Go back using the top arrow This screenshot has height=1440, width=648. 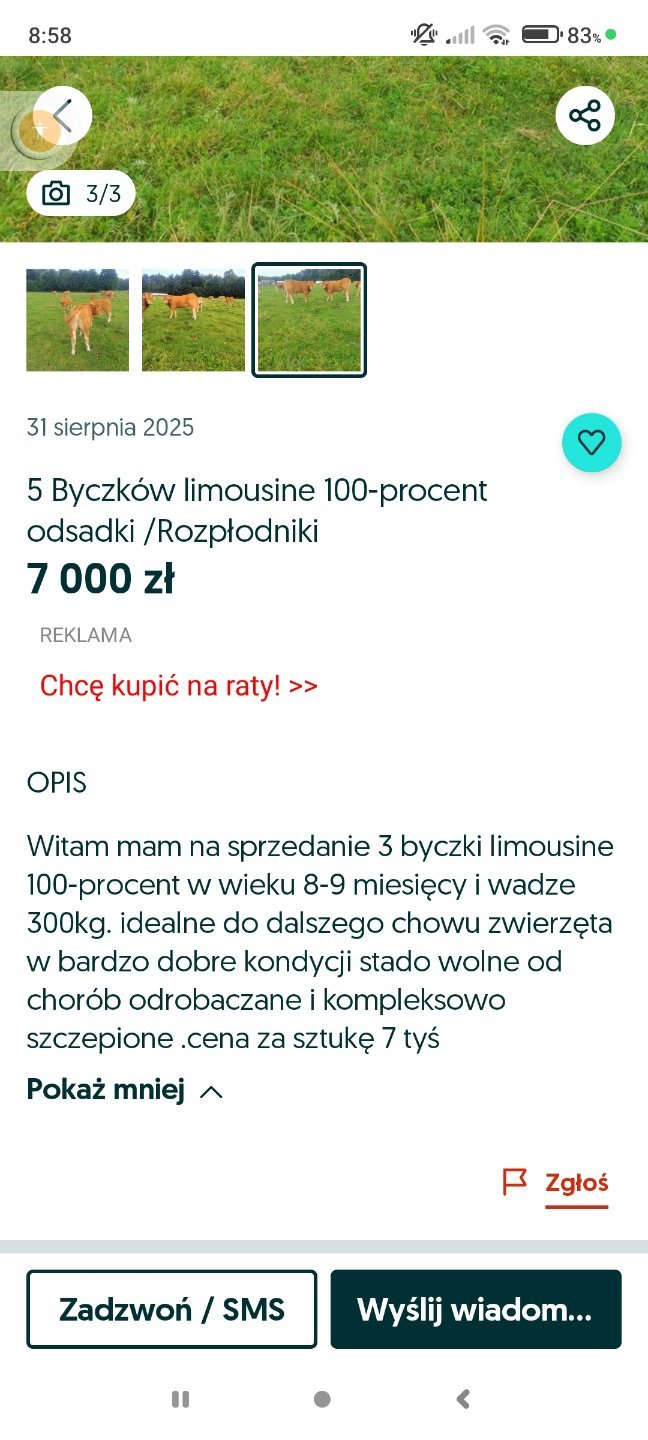pyautogui.click(x=63, y=116)
